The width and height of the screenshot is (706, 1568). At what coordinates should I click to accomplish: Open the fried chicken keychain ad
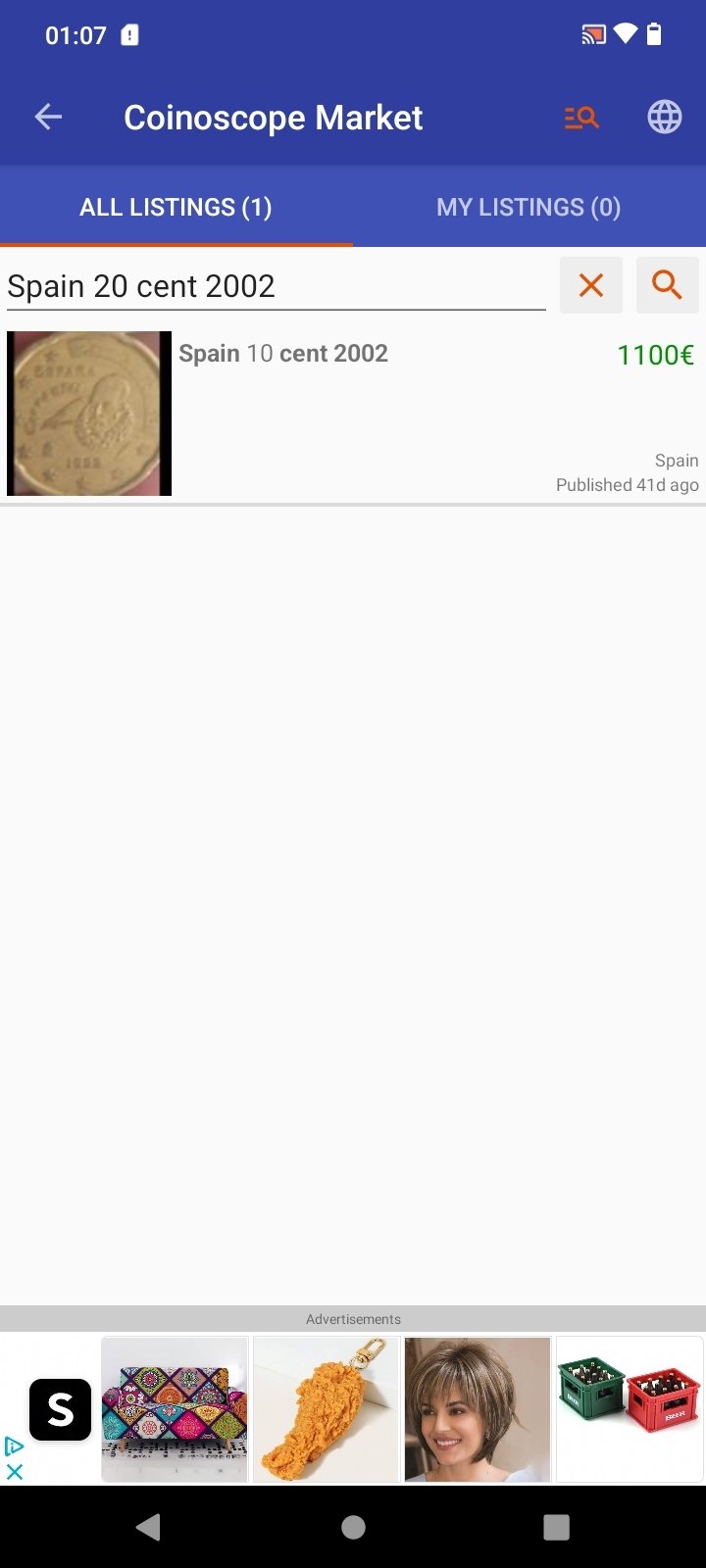[327, 1409]
